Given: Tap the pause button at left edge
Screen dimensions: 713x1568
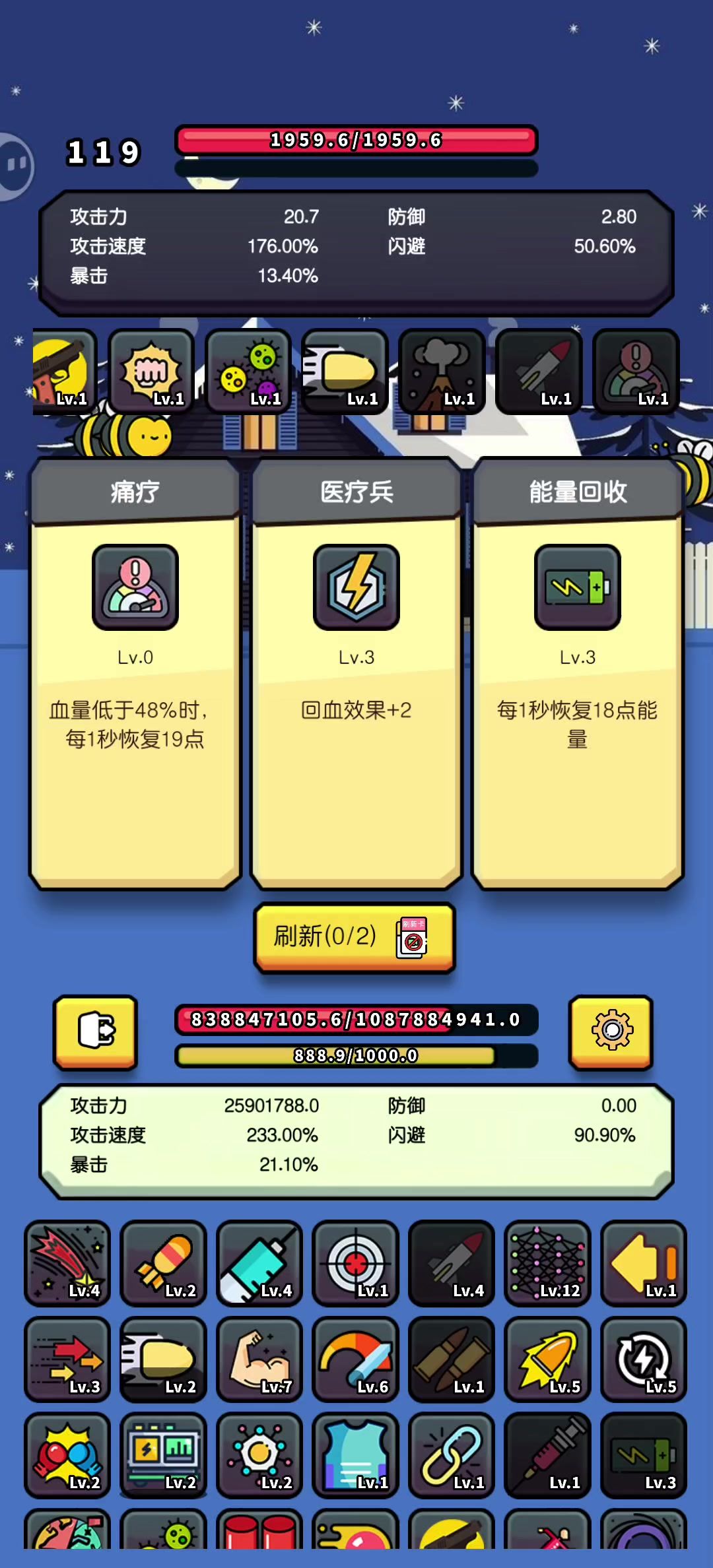Looking at the screenshot, I should click(x=15, y=165).
